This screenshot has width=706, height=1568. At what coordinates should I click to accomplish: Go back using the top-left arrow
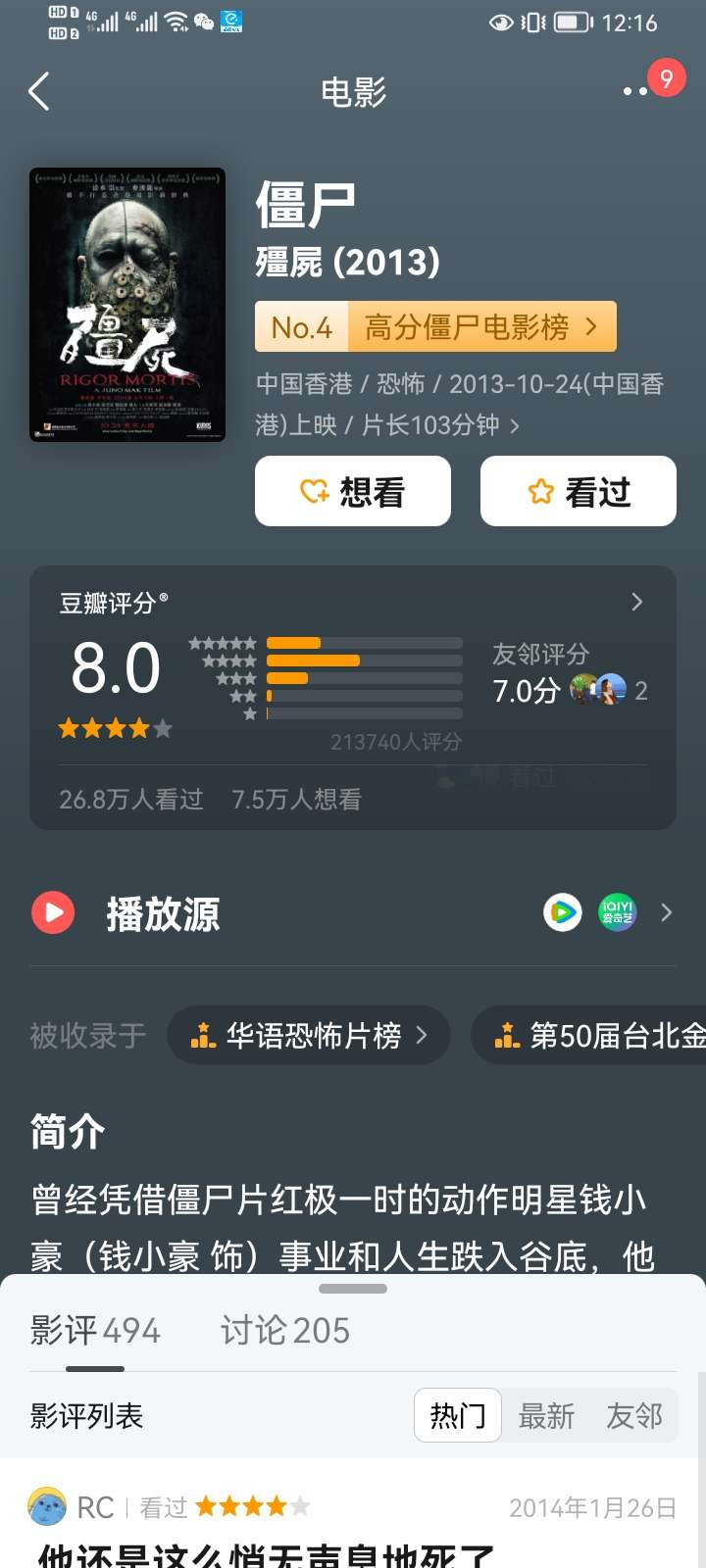coord(39,91)
